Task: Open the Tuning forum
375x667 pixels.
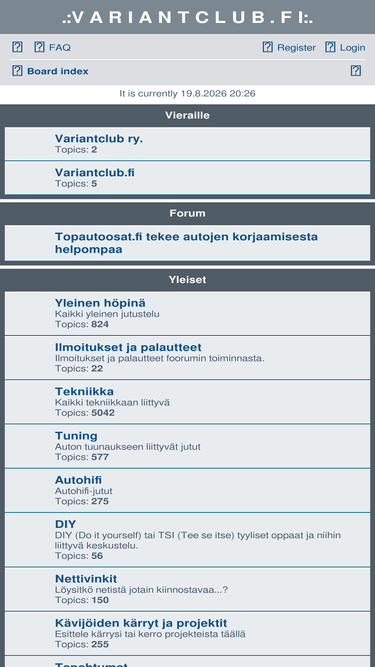Action: [x=76, y=436]
